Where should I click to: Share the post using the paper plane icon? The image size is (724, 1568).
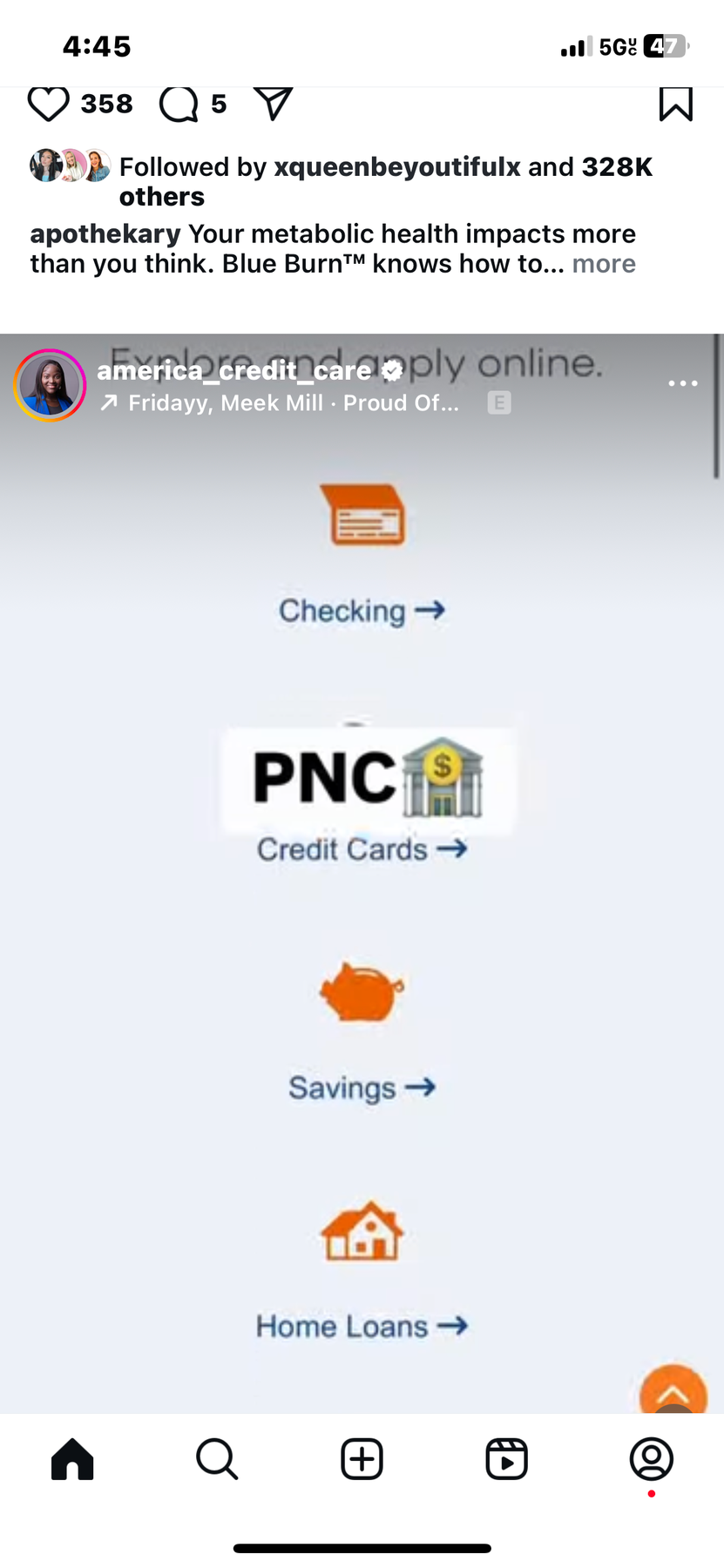pyautogui.click(x=272, y=103)
